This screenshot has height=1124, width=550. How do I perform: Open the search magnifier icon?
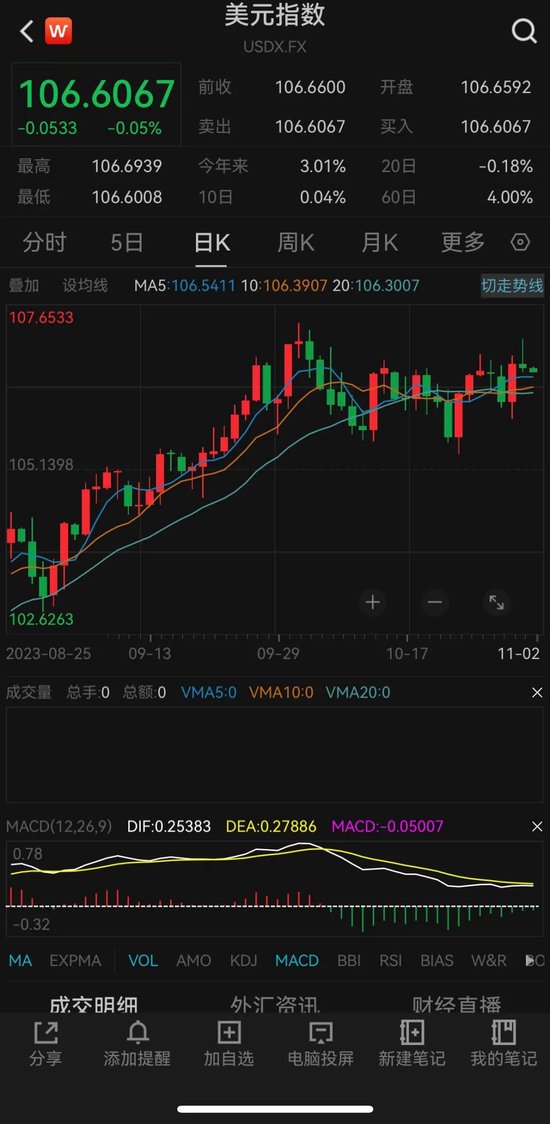(x=523, y=31)
